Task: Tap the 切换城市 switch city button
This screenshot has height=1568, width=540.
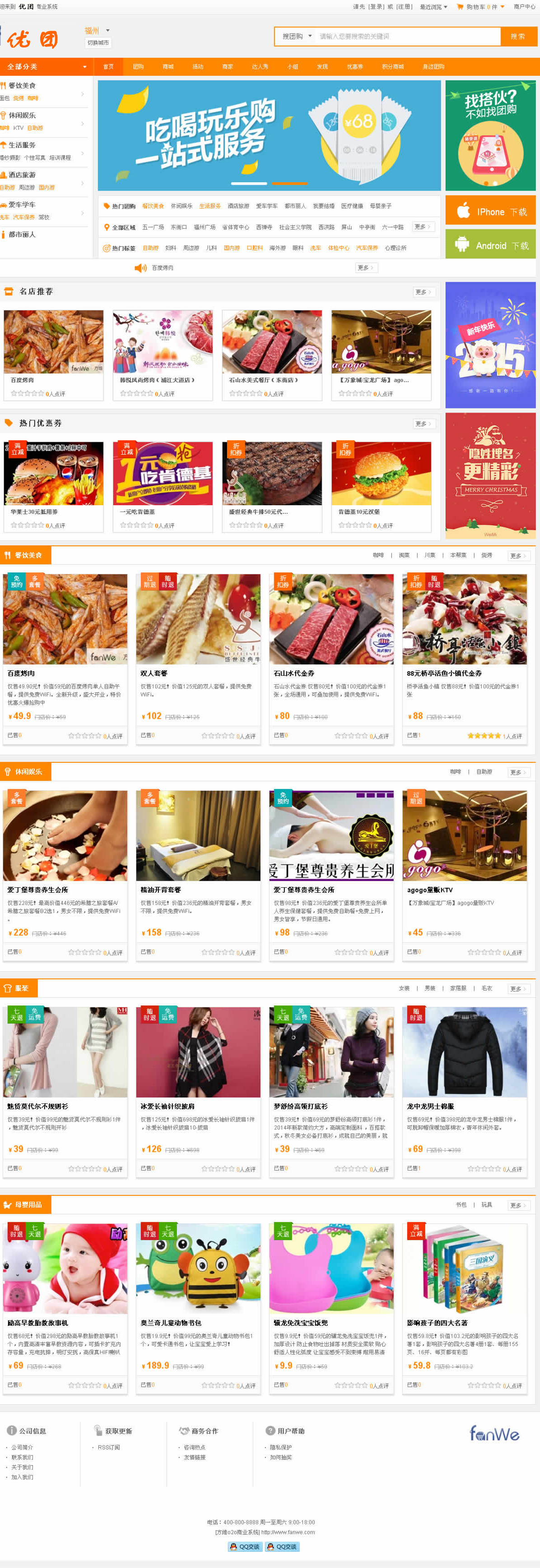Action: coord(98,42)
